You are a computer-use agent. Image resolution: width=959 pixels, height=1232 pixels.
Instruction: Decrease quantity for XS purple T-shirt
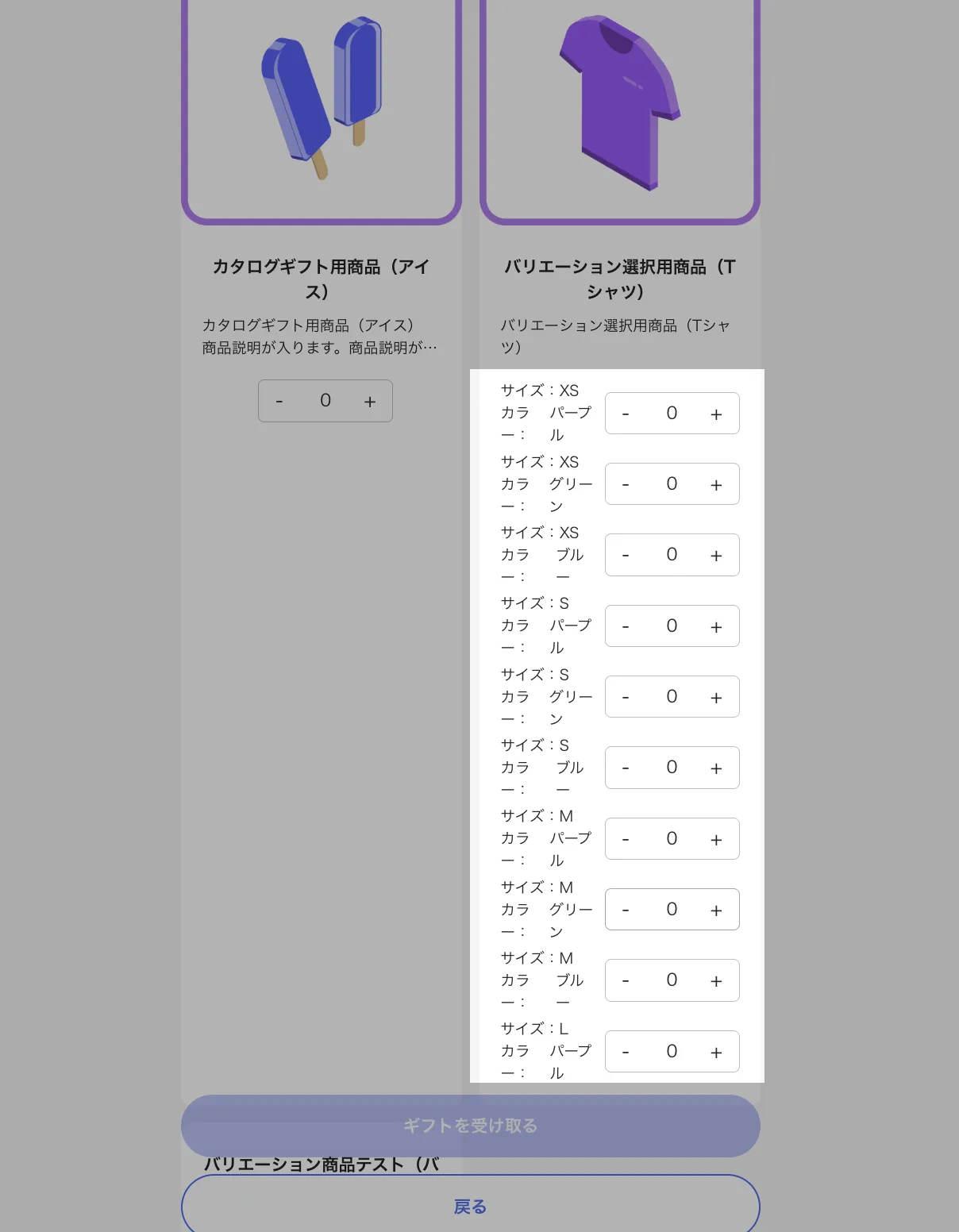pos(626,414)
